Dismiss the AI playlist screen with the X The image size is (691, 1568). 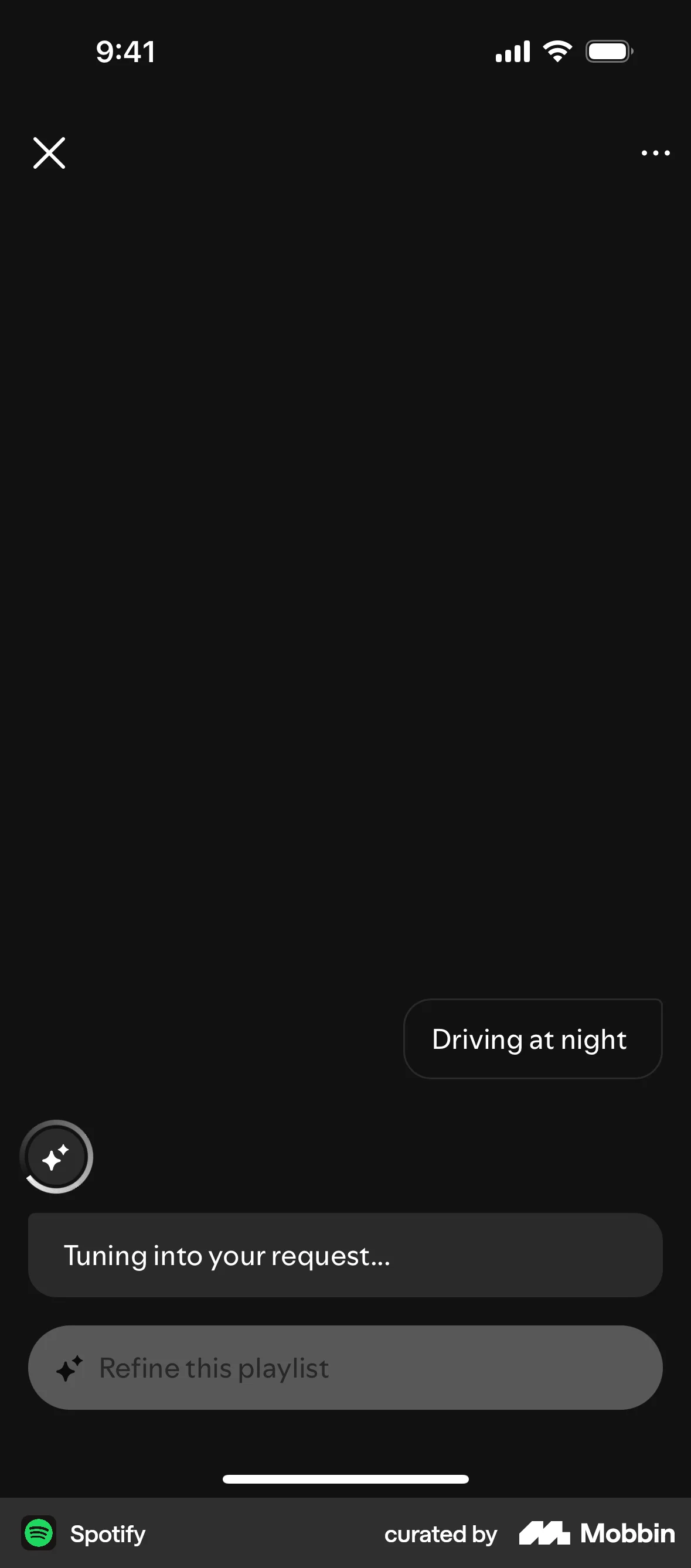(x=49, y=152)
